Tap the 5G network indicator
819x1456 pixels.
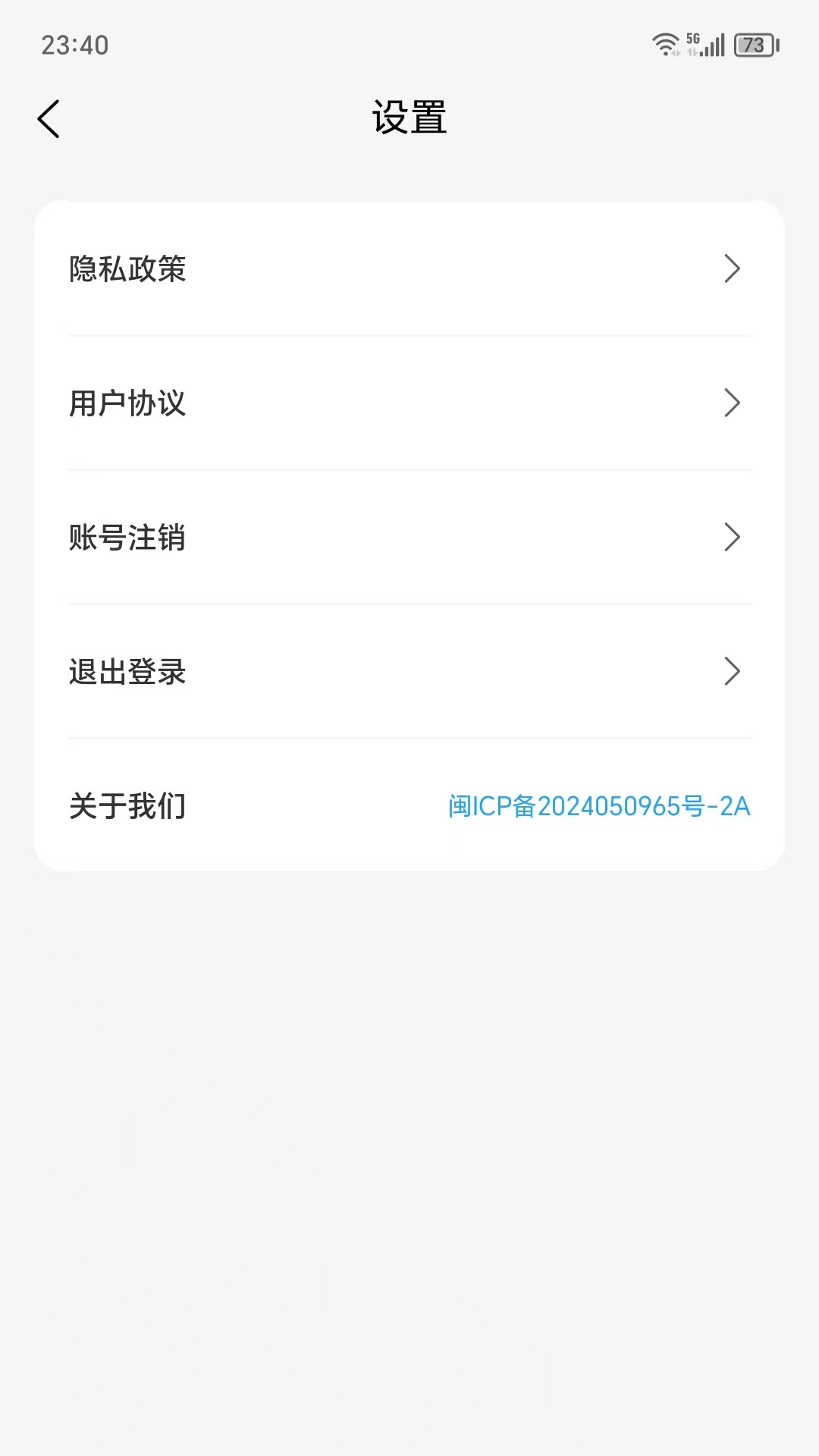(692, 39)
